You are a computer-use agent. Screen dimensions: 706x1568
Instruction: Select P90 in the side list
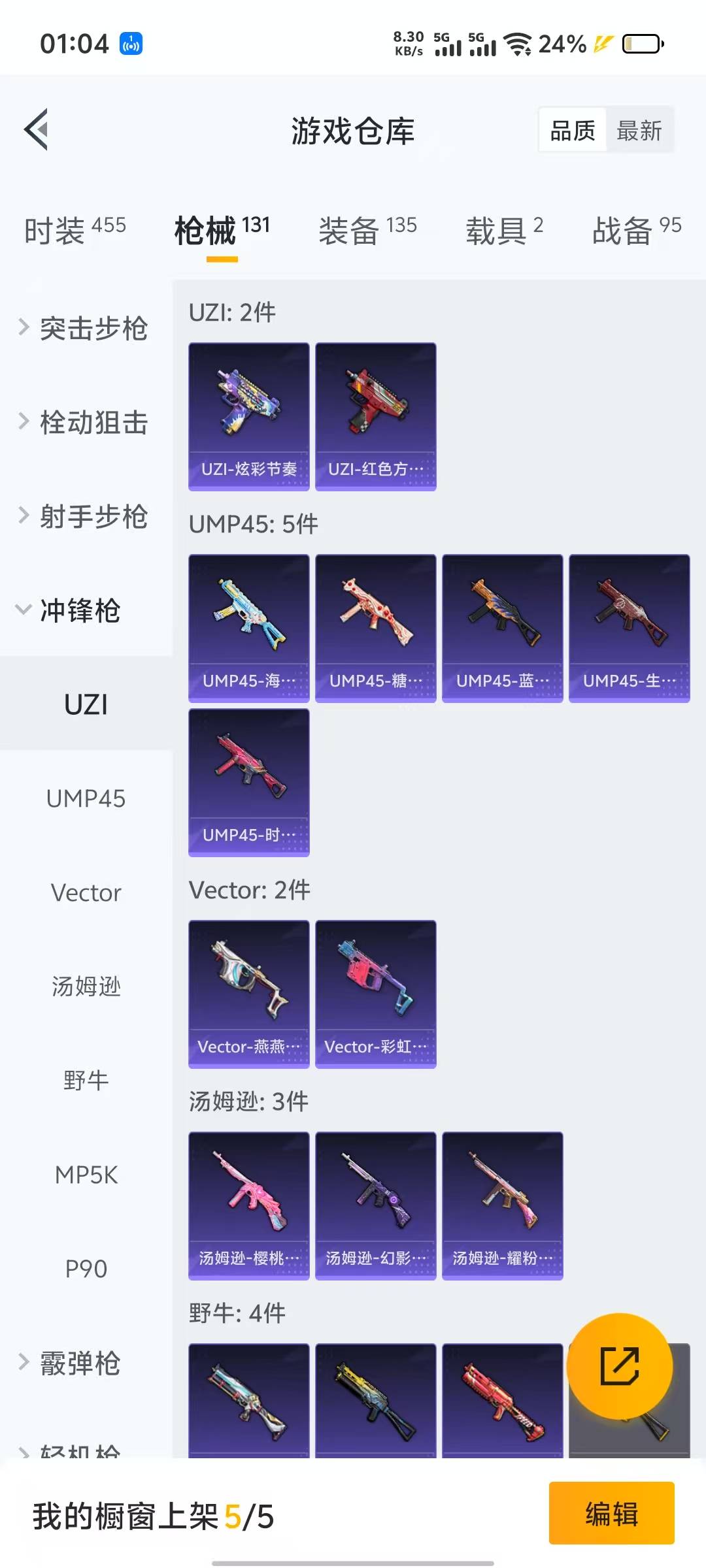[x=86, y=1269]
